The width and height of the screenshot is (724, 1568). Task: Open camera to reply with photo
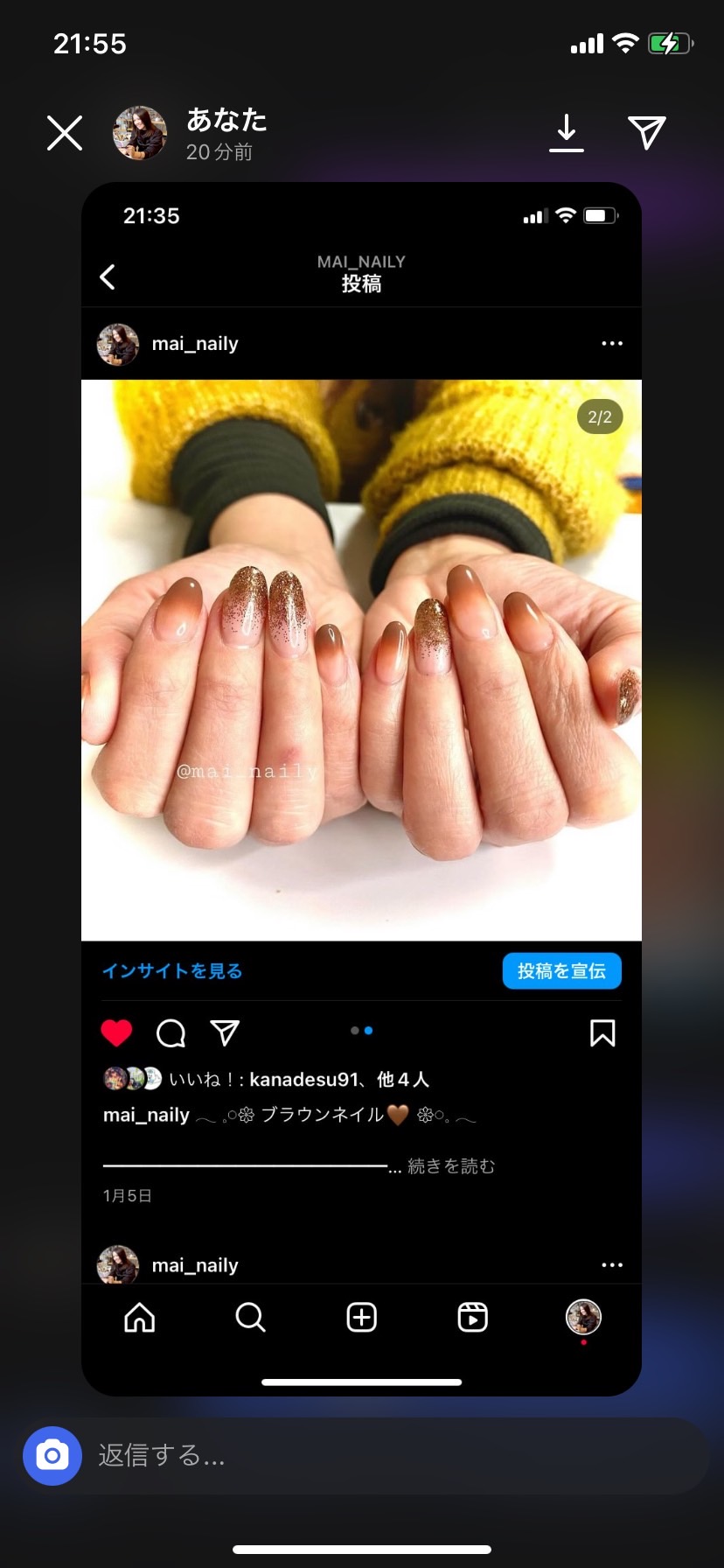[x=52, y=1456]
